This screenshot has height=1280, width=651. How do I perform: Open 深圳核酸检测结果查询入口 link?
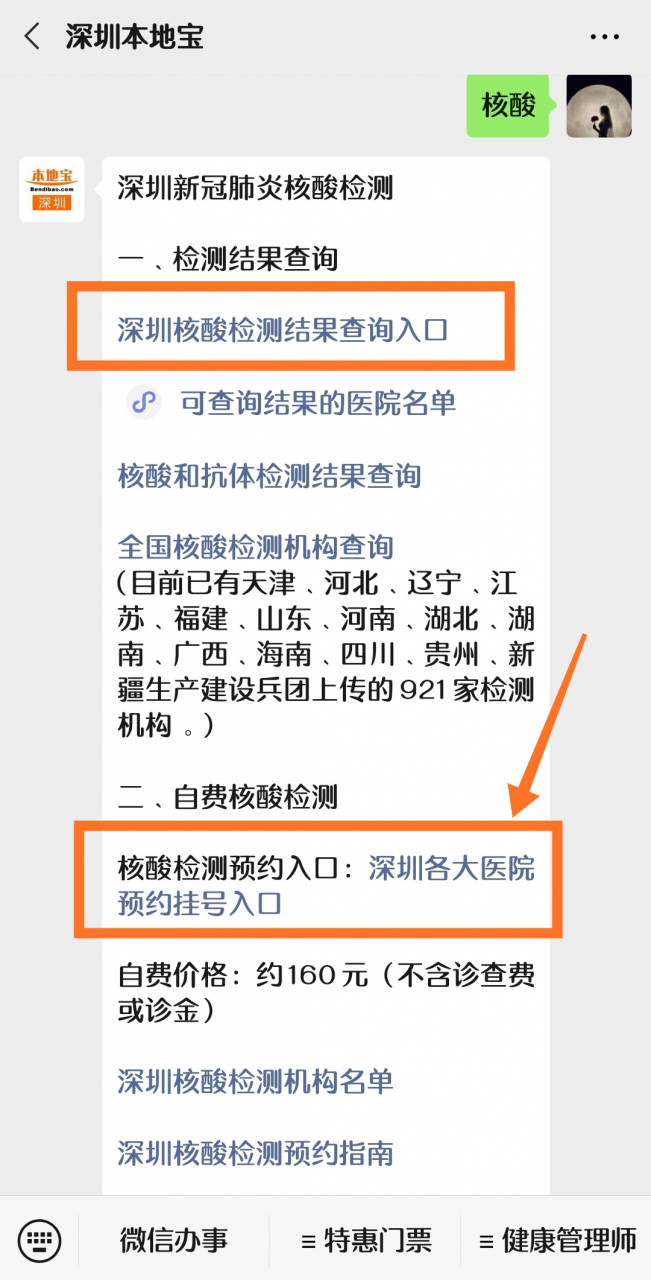(282, 330)
